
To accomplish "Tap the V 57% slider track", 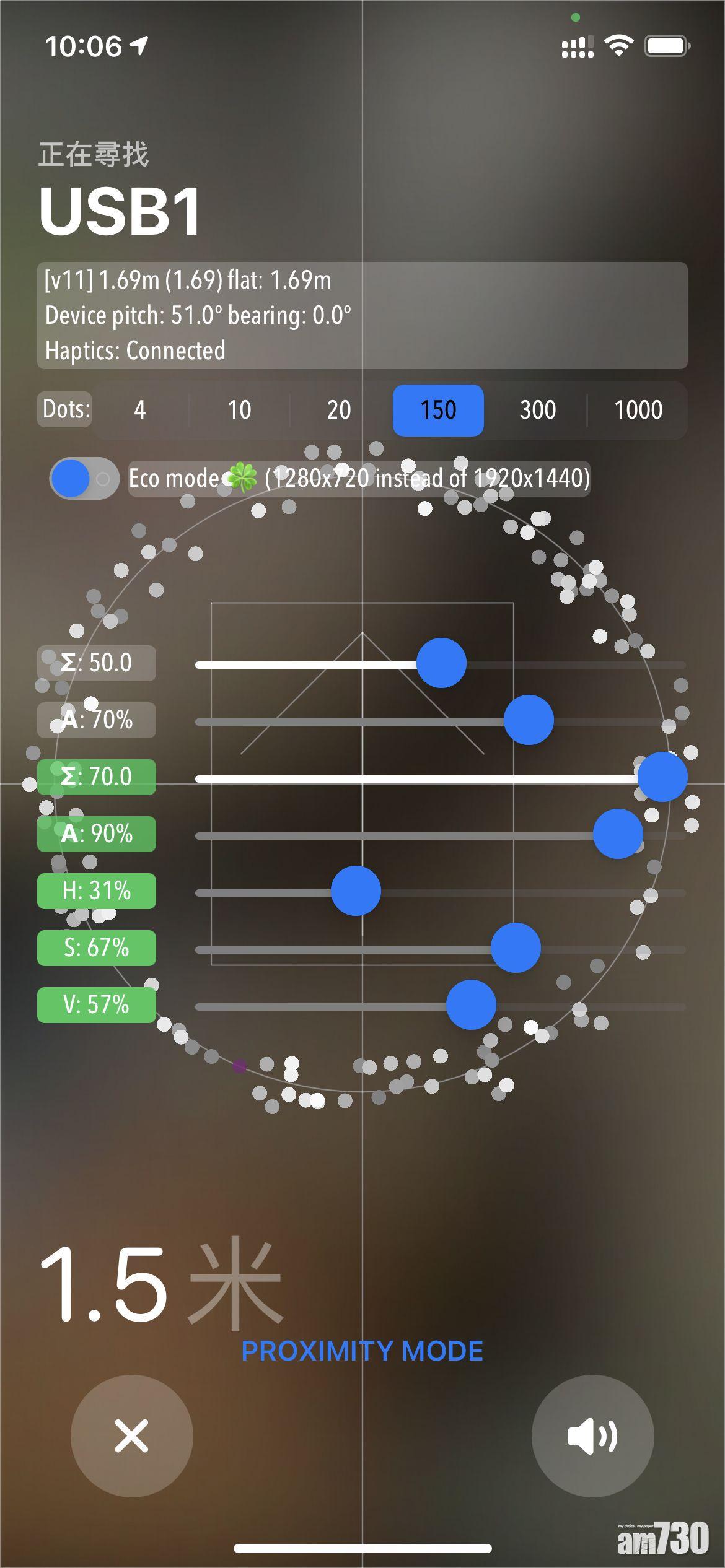I will click(310, 1006).
